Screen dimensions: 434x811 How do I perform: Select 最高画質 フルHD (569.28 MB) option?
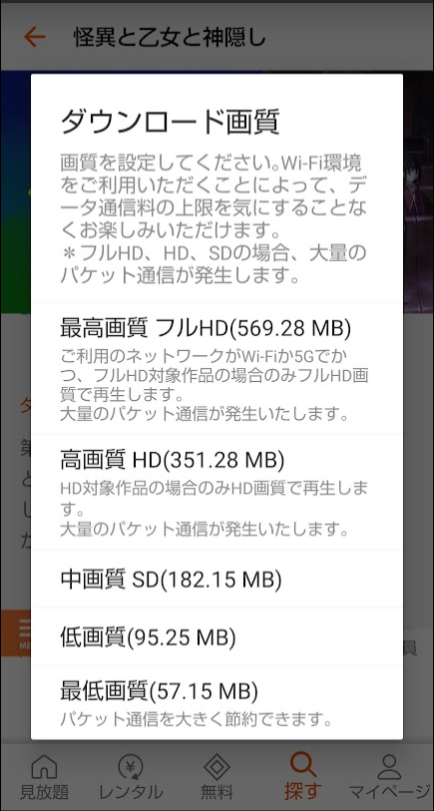click(x=217, y=369)
